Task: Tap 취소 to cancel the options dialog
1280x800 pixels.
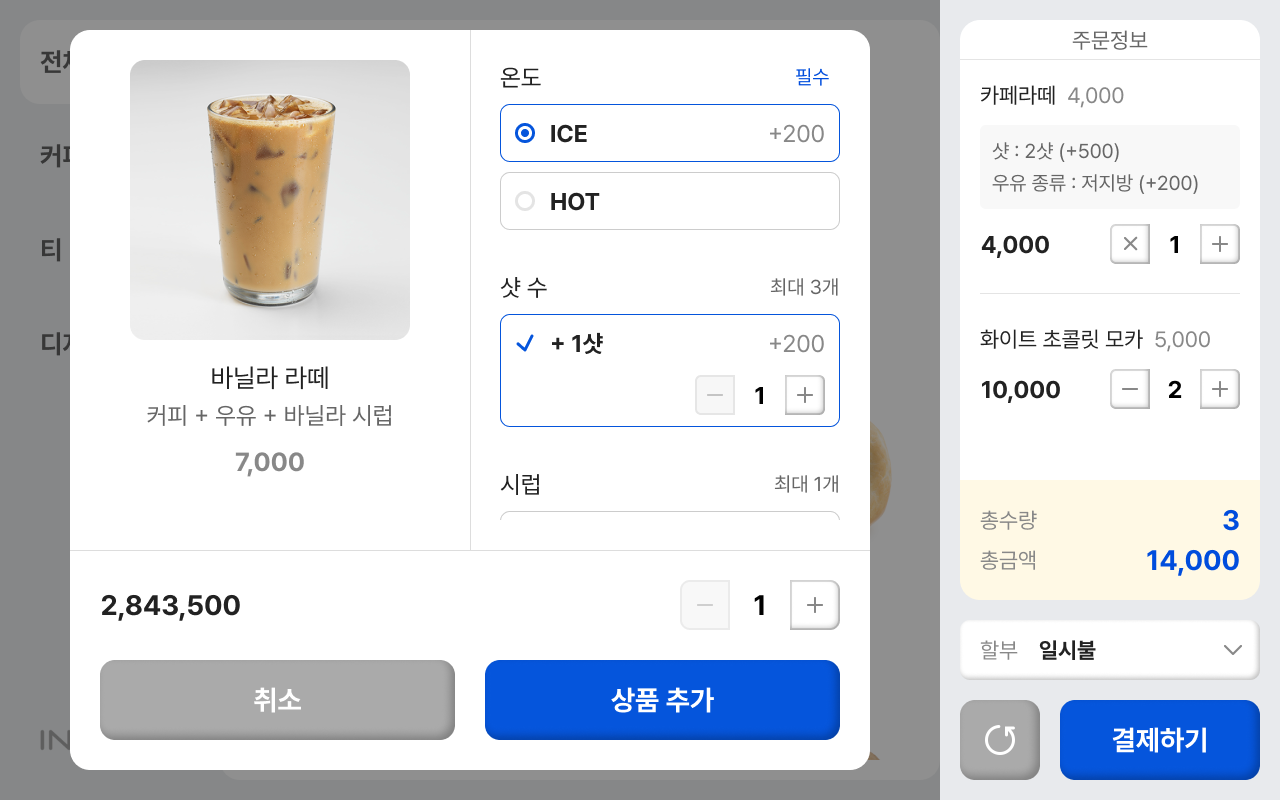Action: click(277, 700)
